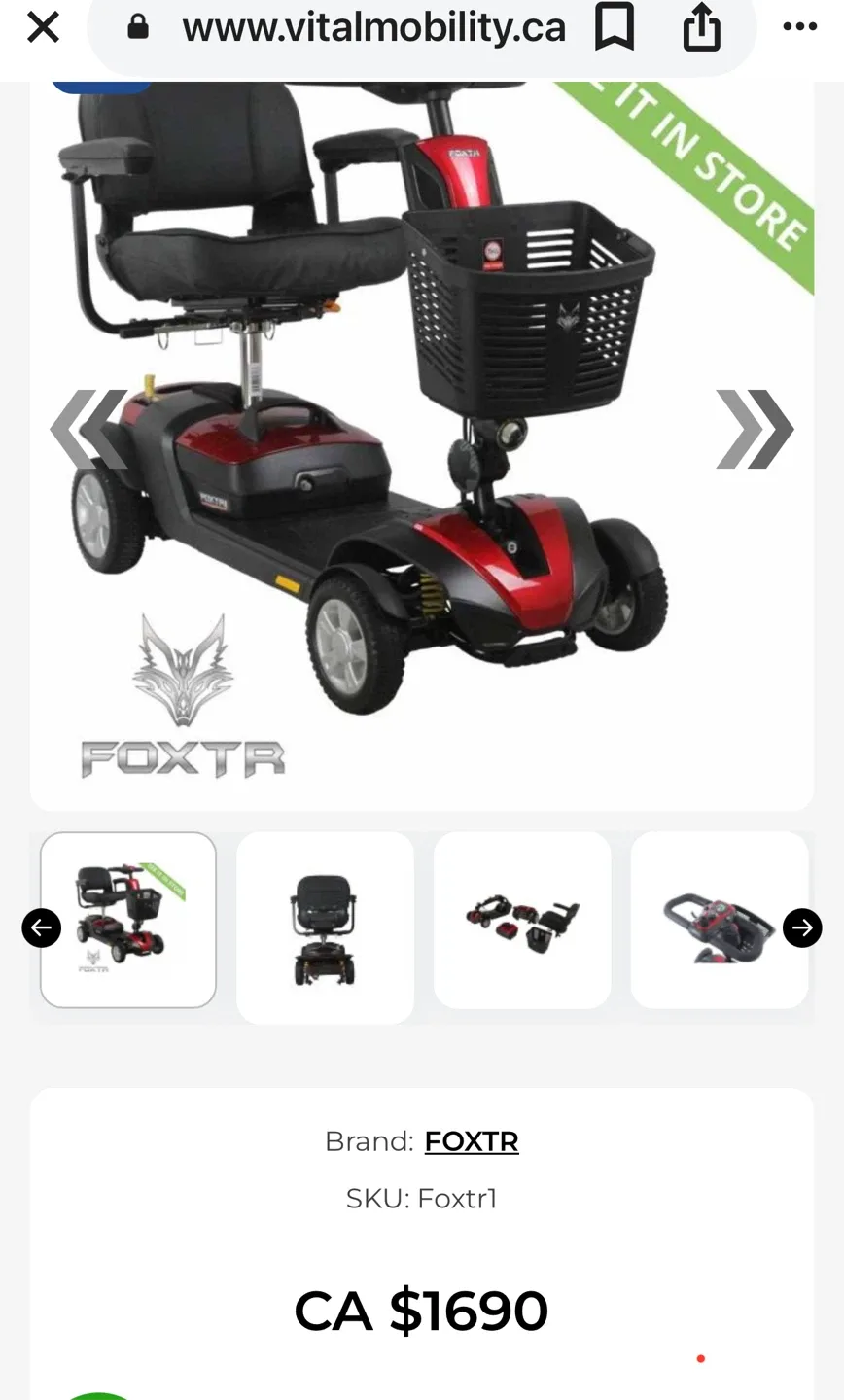Viewport: 844px width, 1400px height.
Task: Select the first highlighted scooter thumbnail
Action: [127, 920]
